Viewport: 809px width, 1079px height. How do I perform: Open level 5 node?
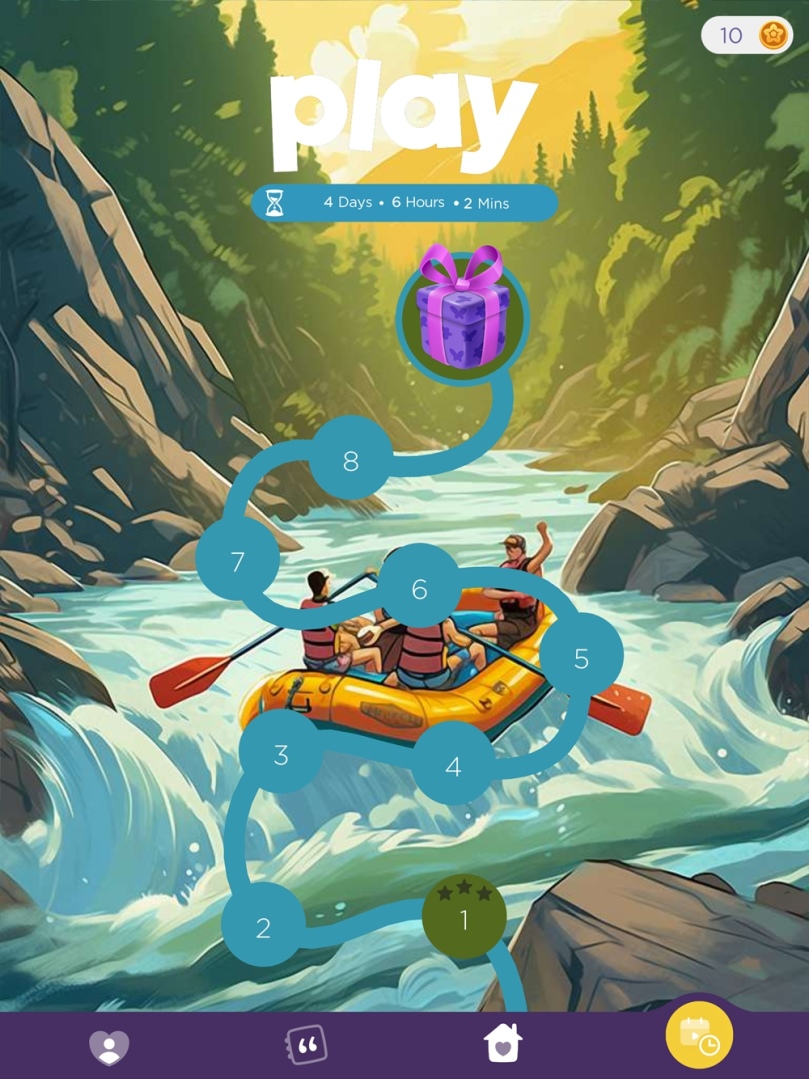click(581, 658)
